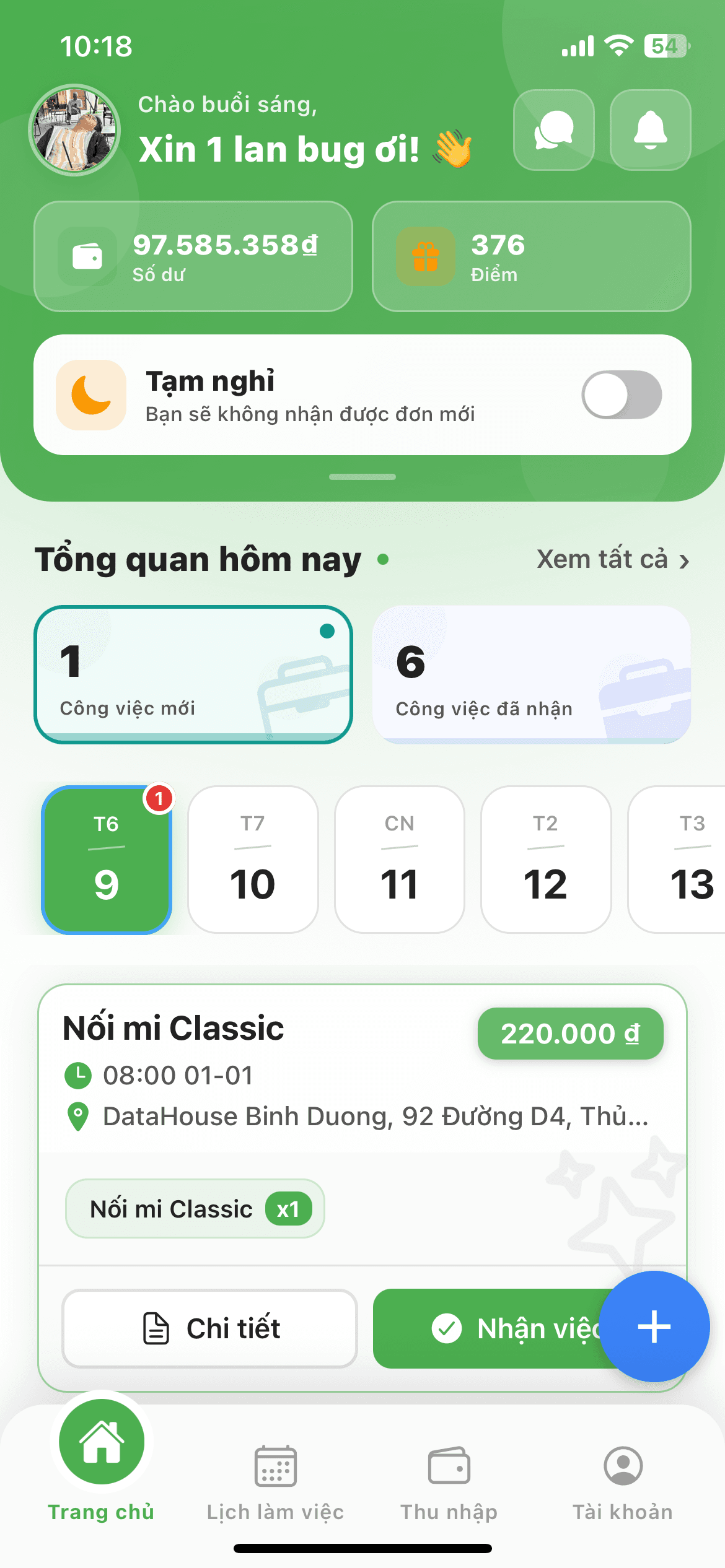Tap the Thu nhập wallet icon
This screenshot has height=1568, width=725.
tap(448, 1465)
